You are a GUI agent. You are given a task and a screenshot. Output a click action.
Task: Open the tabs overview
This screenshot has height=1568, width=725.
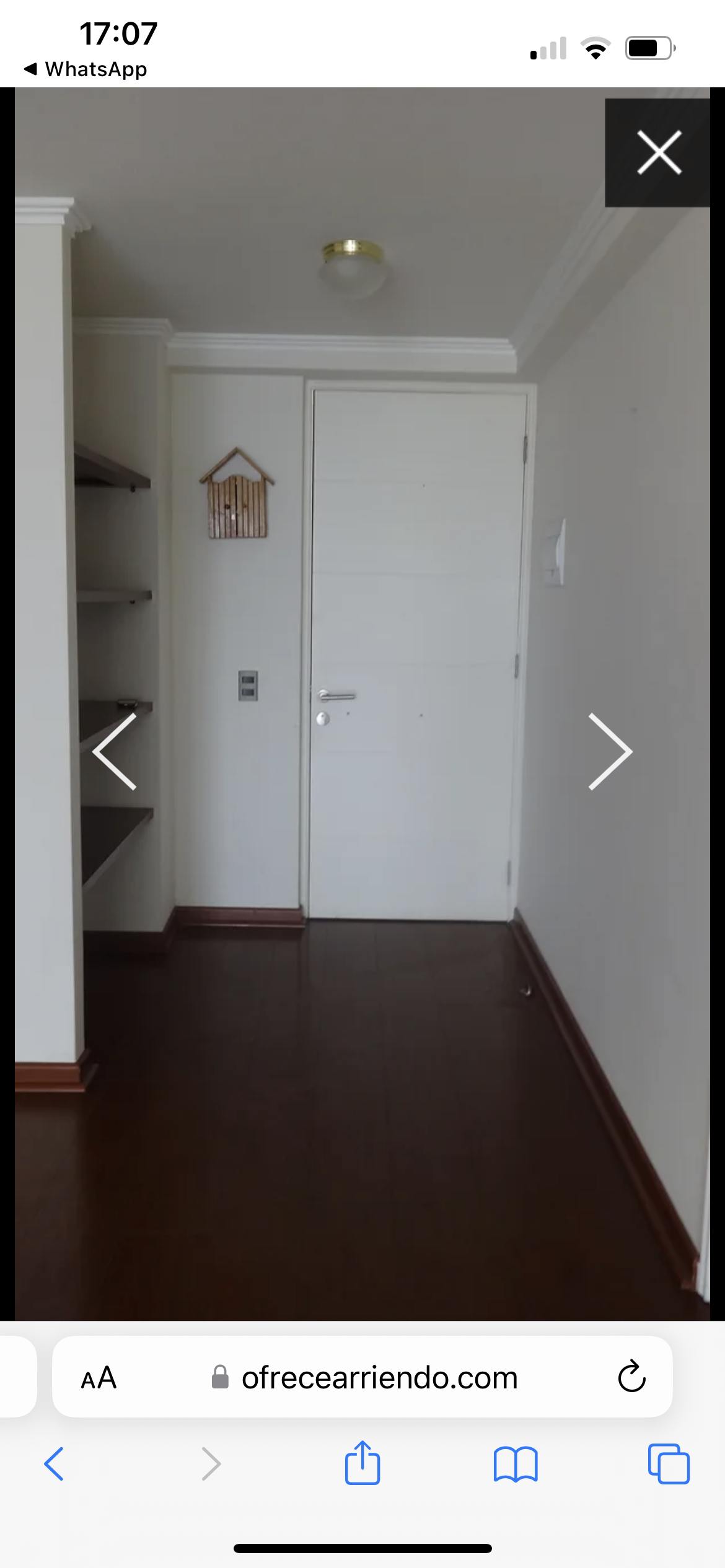(x=669, y=1464)
